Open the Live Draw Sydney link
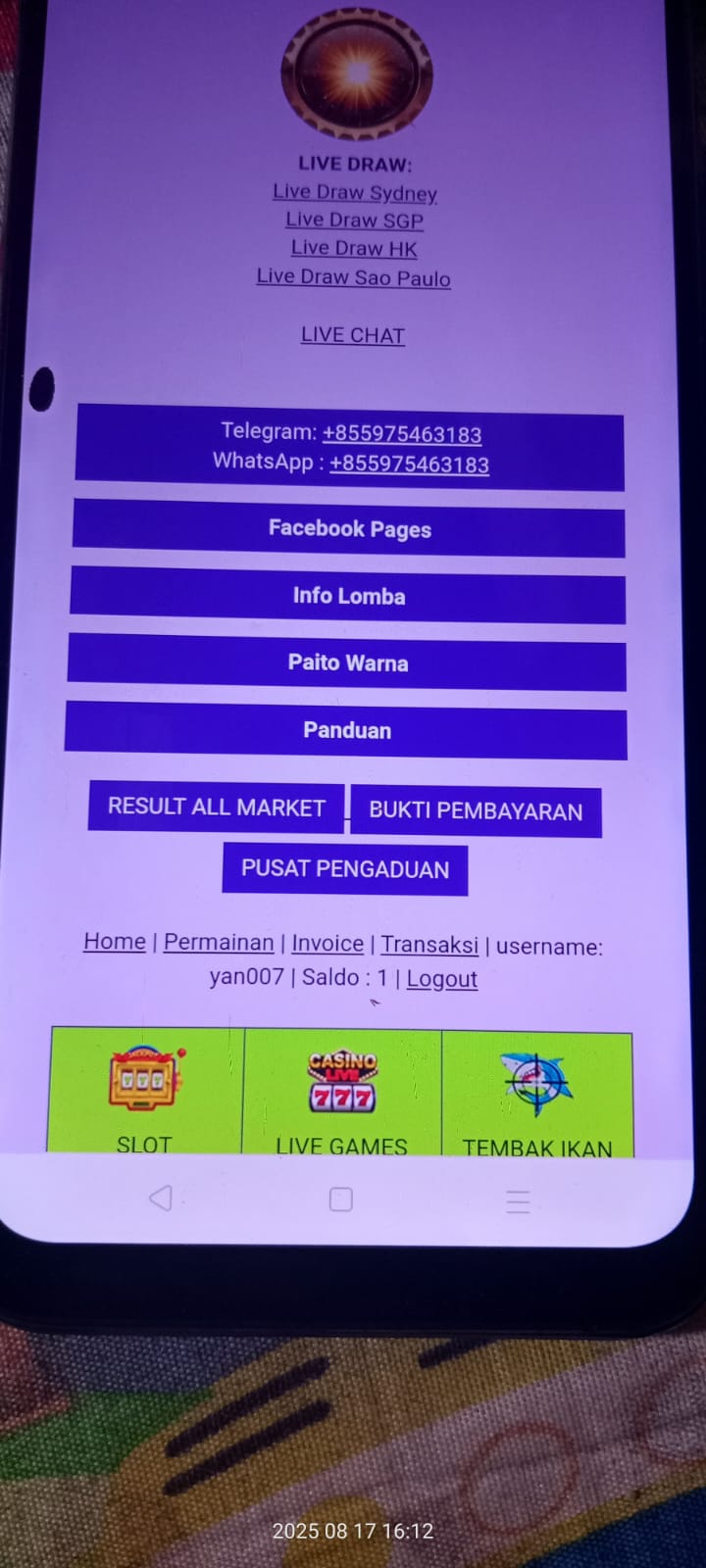This screenshot has height=1568, width=706. click(x=355, y=193)
